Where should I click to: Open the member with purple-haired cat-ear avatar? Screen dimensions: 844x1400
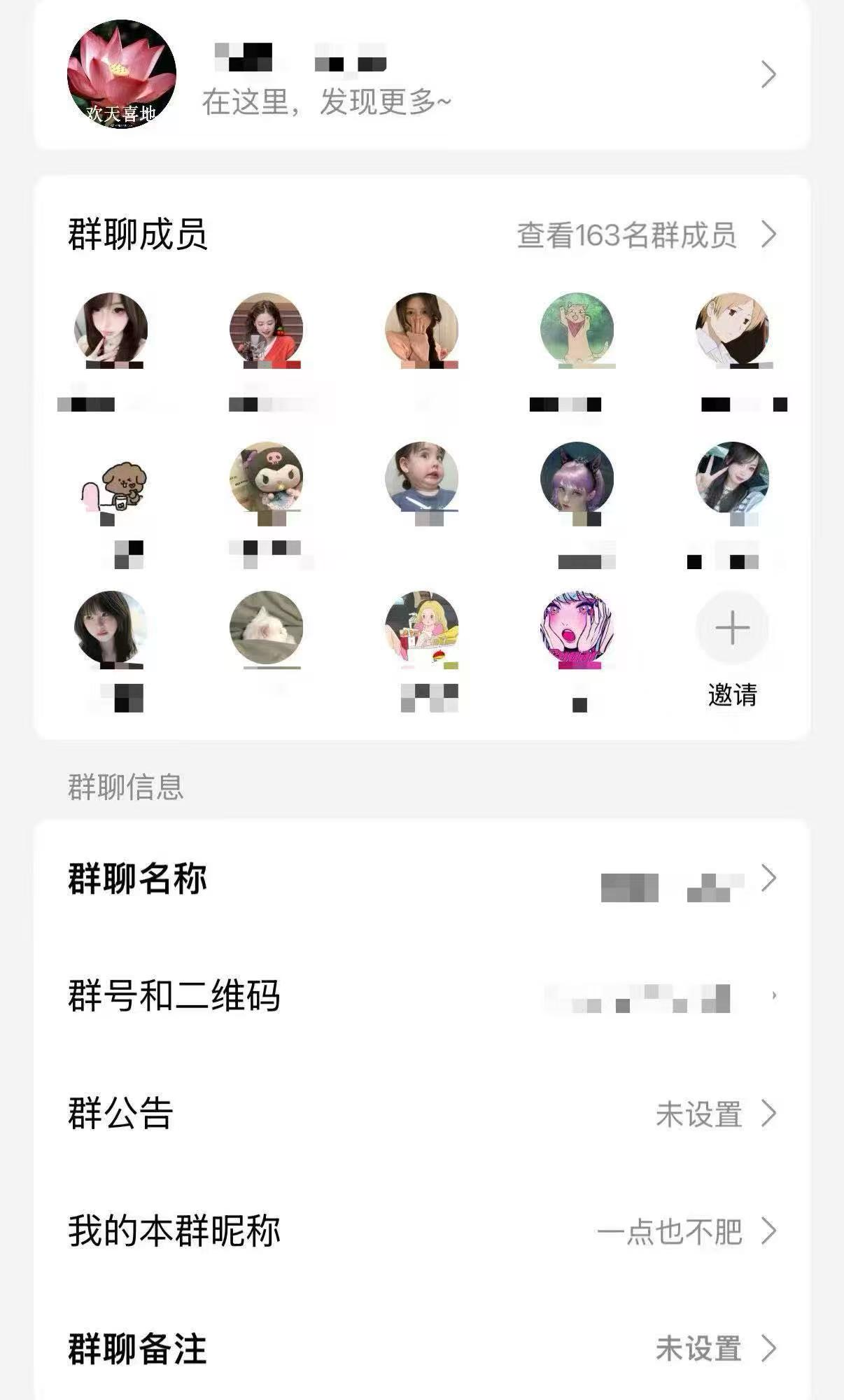(577, 479)
